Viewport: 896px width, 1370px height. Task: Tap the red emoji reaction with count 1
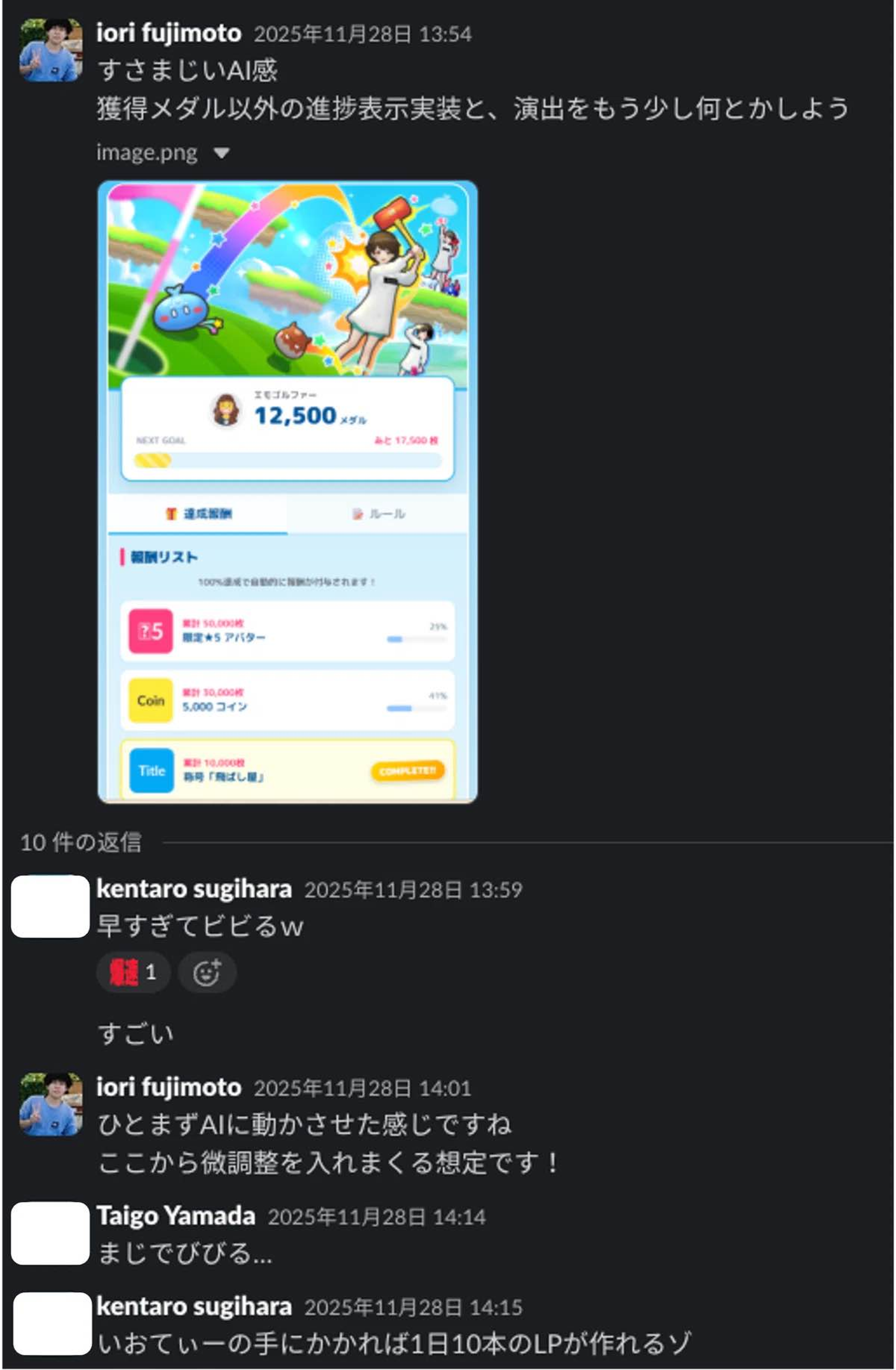(133, 972)
